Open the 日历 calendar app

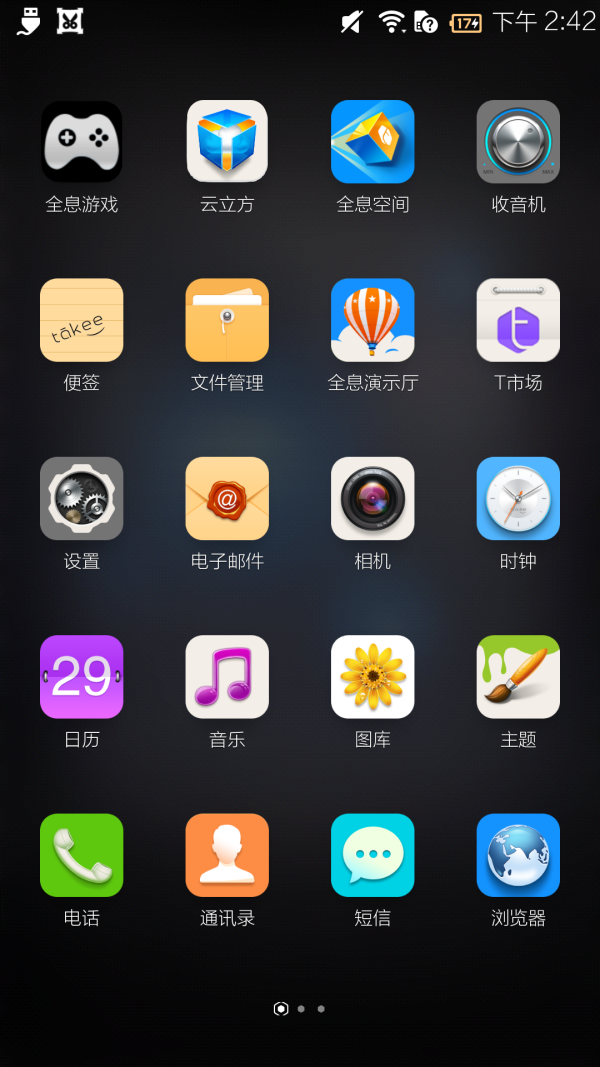[82, 677]
